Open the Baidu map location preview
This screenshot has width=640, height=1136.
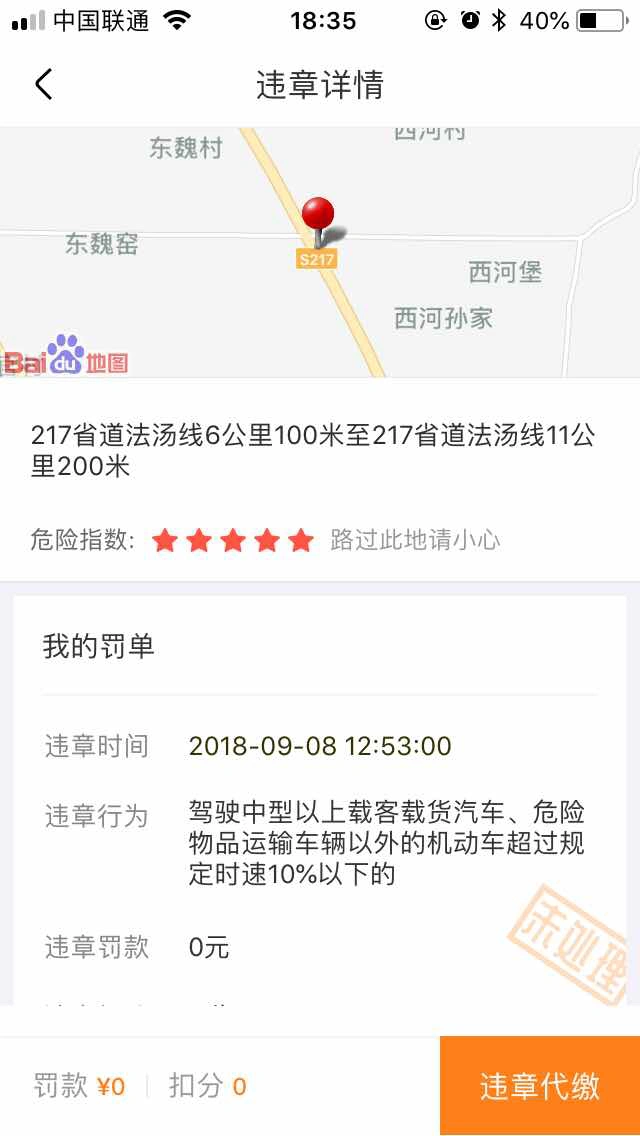[x=320, y=251]
